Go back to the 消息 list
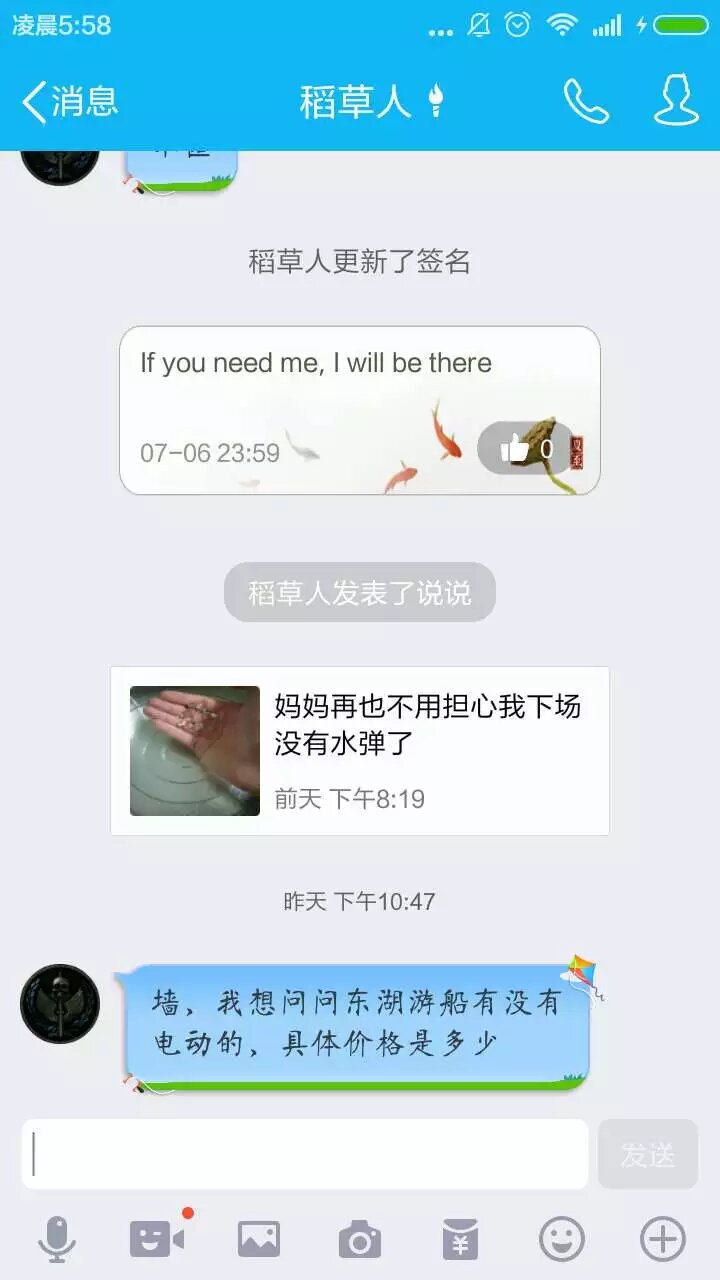 coord(70,101)
